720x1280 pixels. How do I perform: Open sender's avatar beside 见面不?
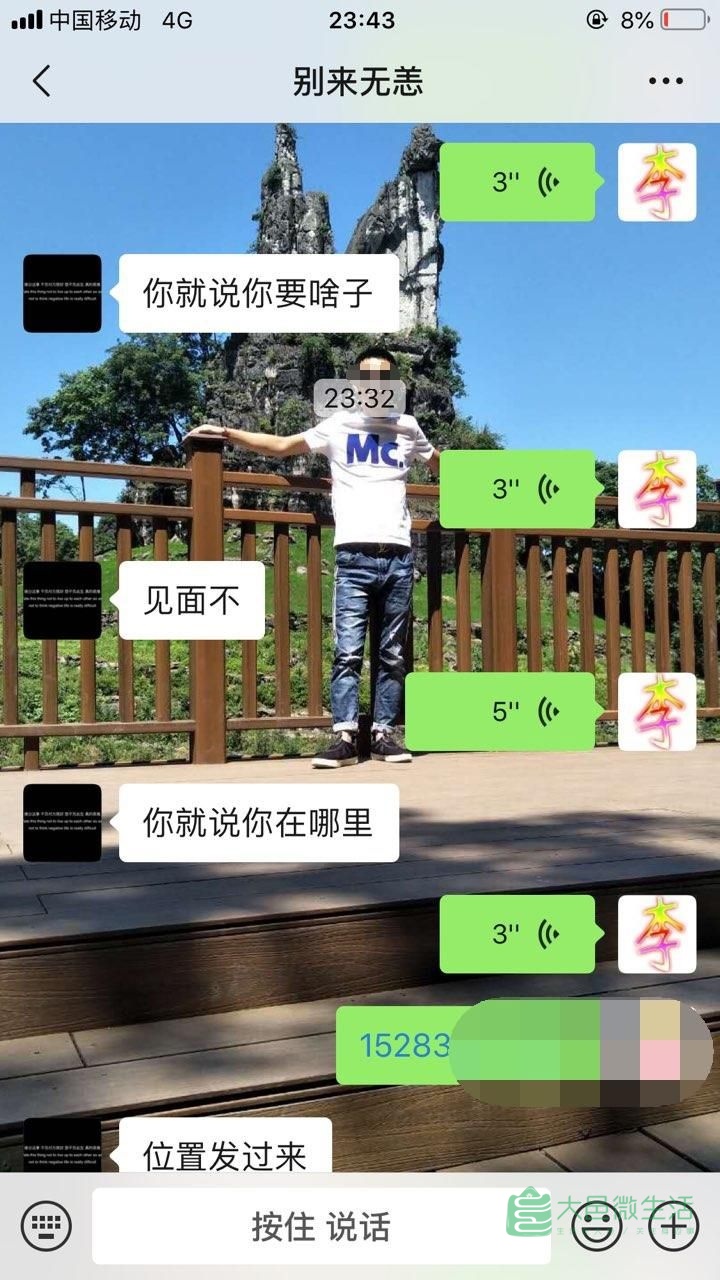click(x=62, y=601)
